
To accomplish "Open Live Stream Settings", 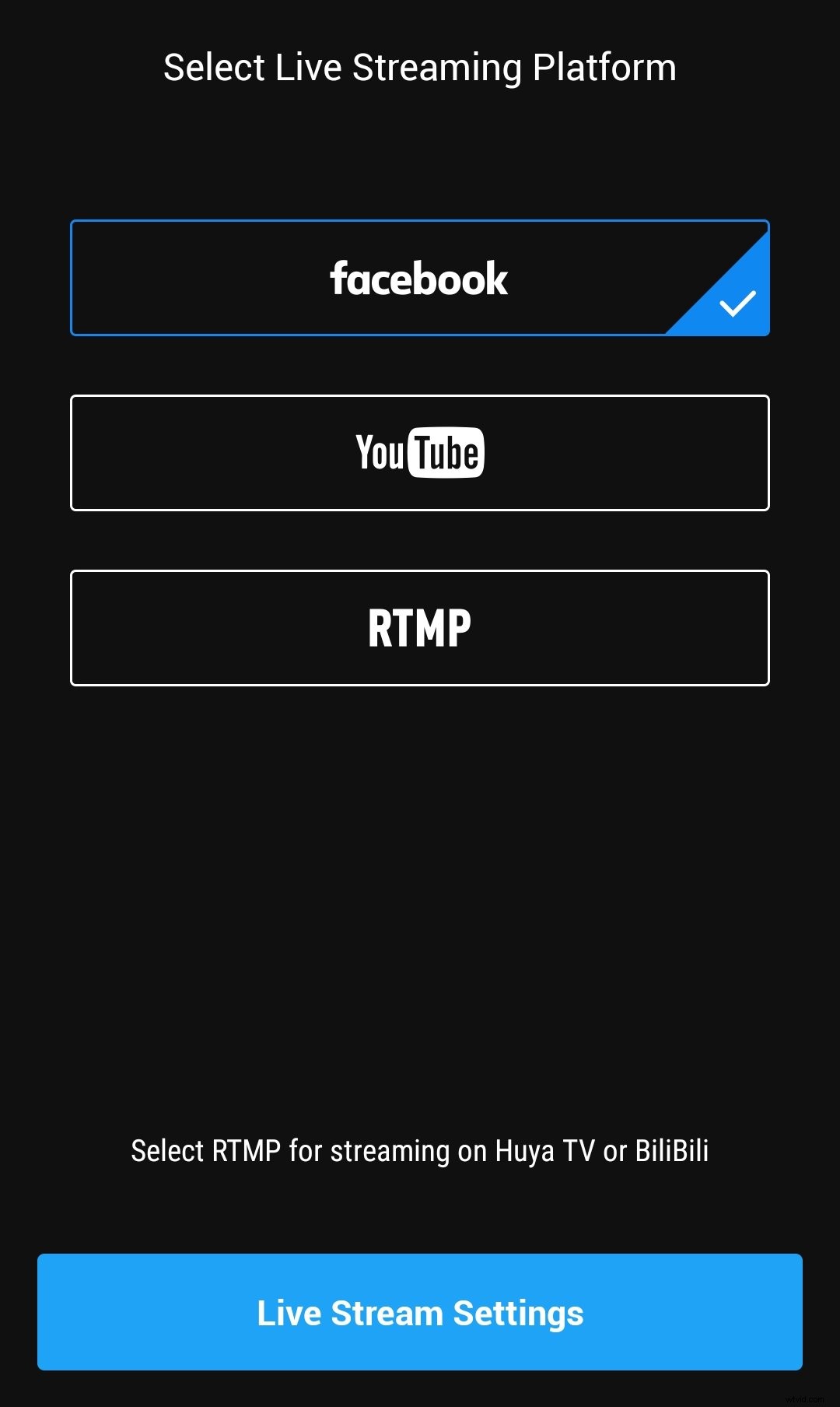I will pos(419,1312).
